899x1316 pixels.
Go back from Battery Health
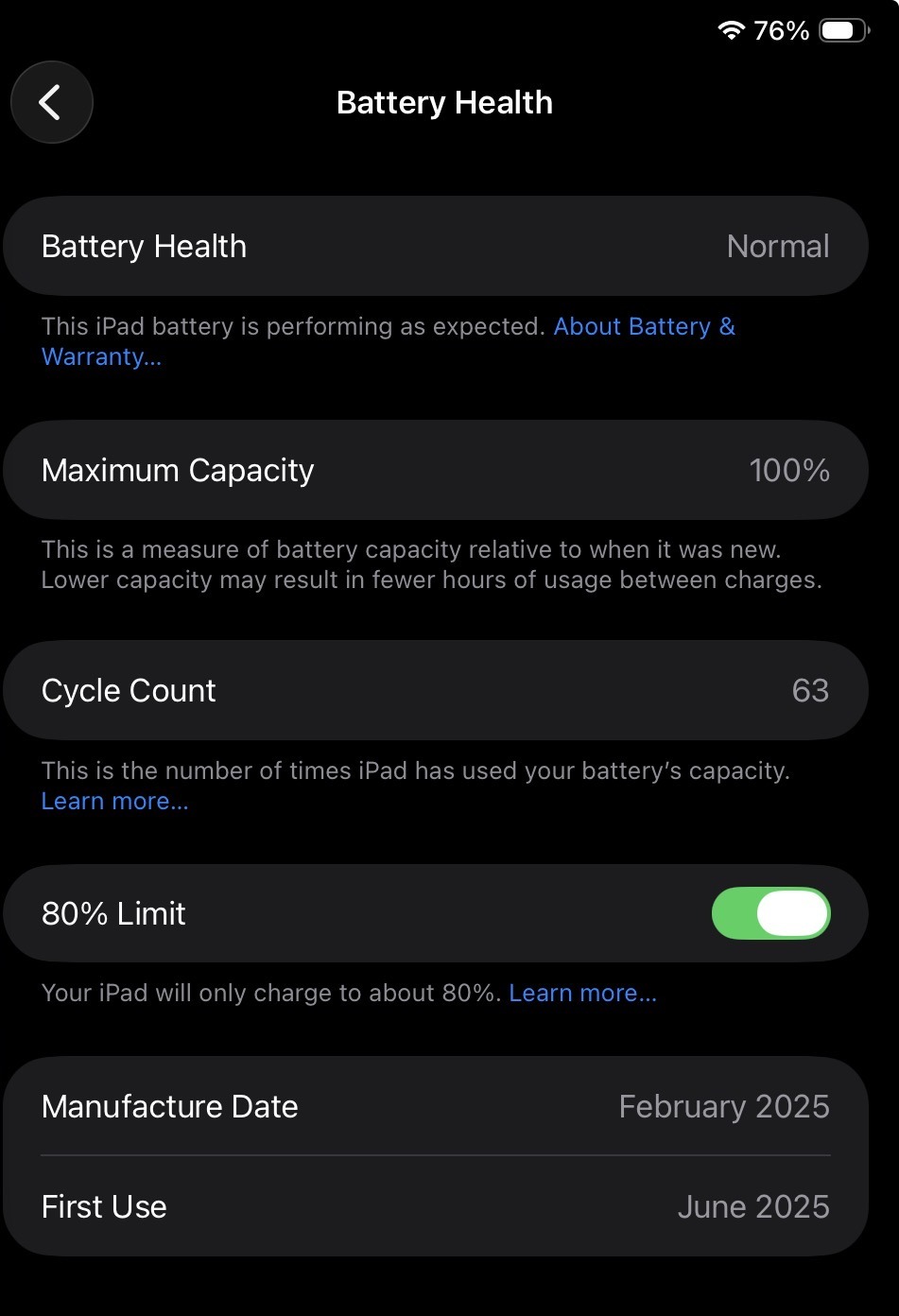[x=51, y=102]
